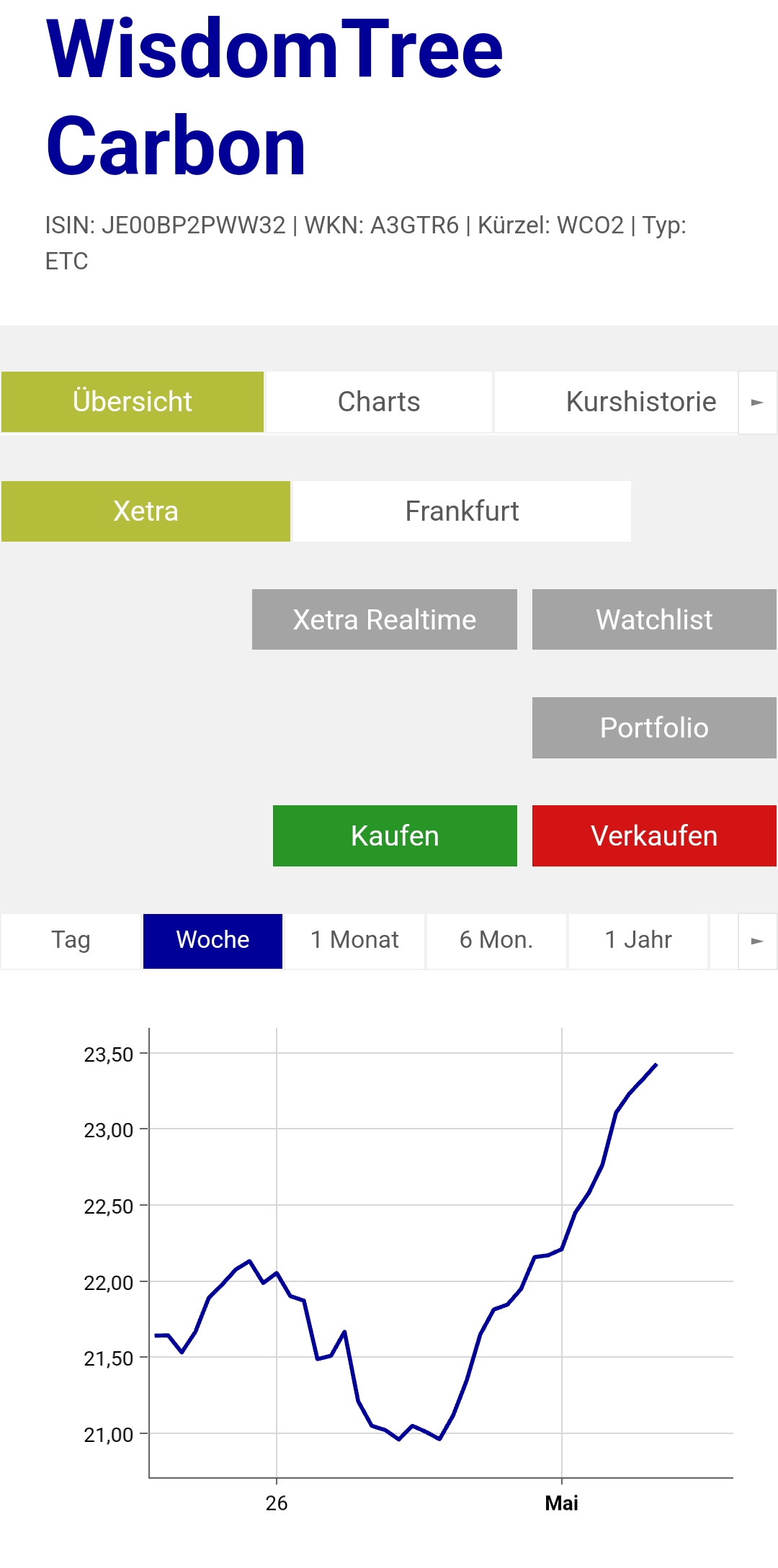Switch chart range to 6 Mon.
This screenshot has width=778, height=1568.
tap(496, 939)
